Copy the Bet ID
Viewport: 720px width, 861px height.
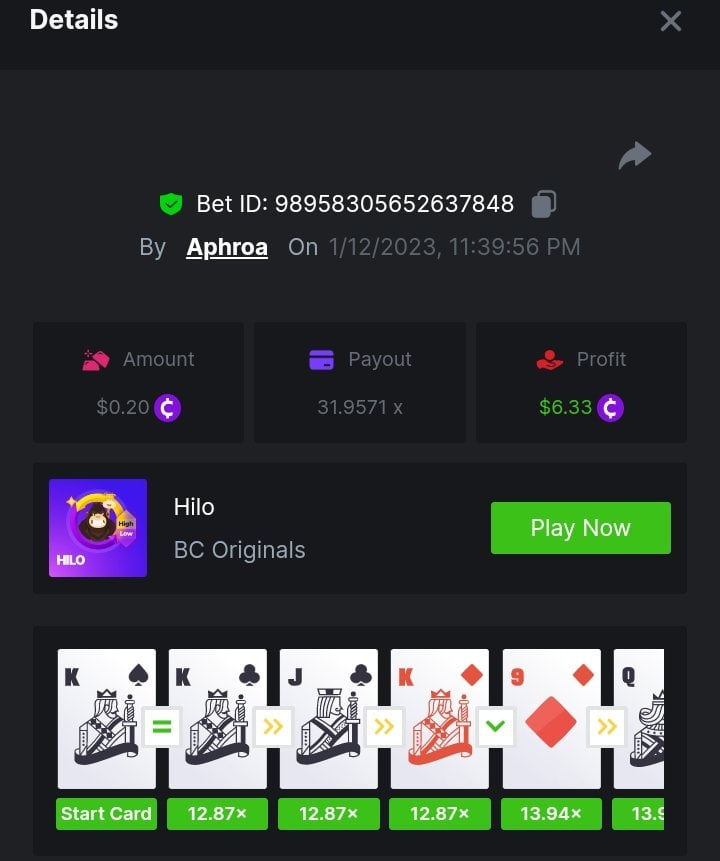543,204
